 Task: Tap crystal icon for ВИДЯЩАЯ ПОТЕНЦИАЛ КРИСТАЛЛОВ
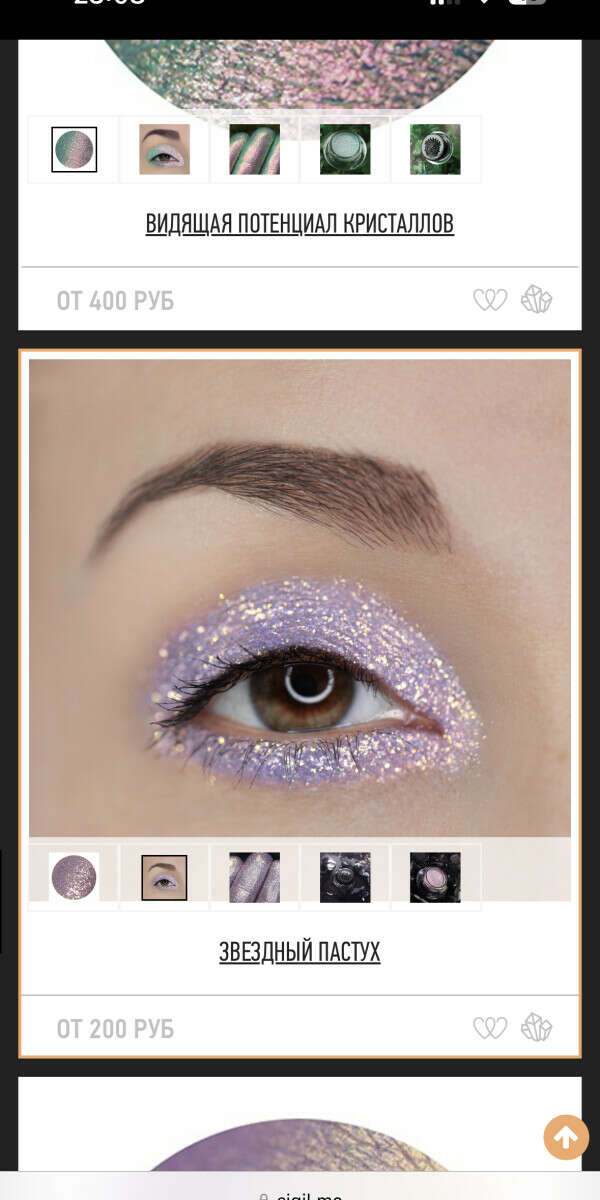(537, 300)
